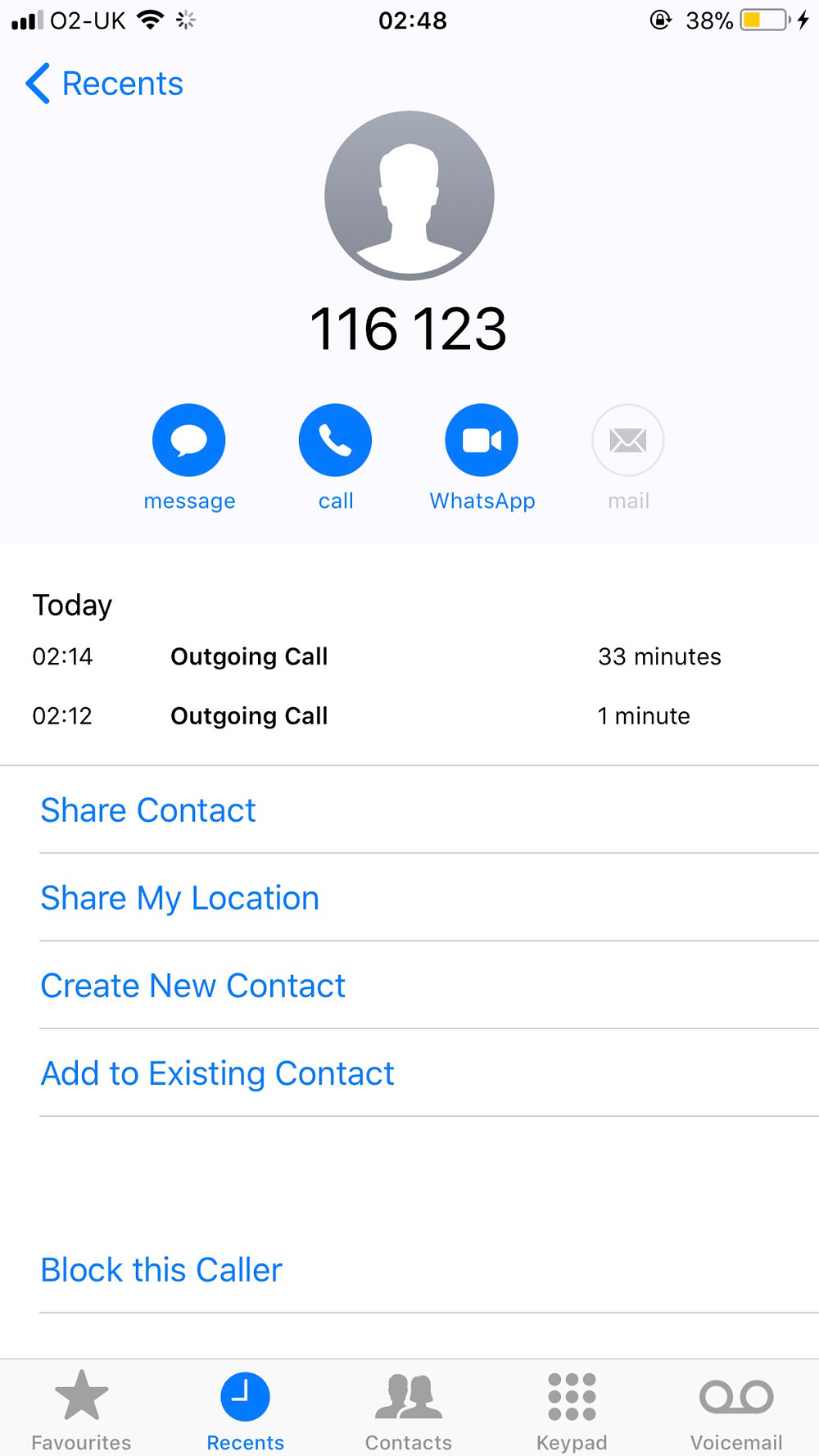The height and width of the screenshot is (1456, 819).
Task: Select Share Contact
Action: pyautogui.click(x=148, y=810)
